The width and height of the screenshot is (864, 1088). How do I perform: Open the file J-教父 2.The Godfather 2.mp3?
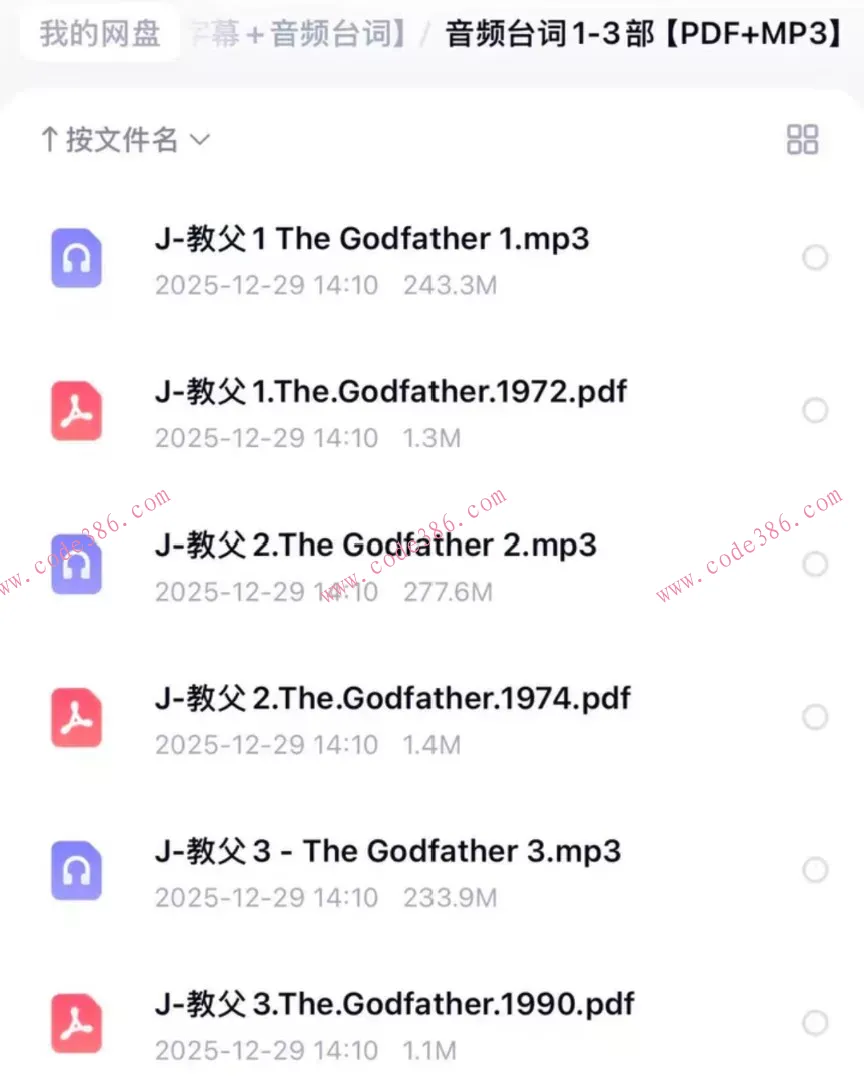pos(376,544)
